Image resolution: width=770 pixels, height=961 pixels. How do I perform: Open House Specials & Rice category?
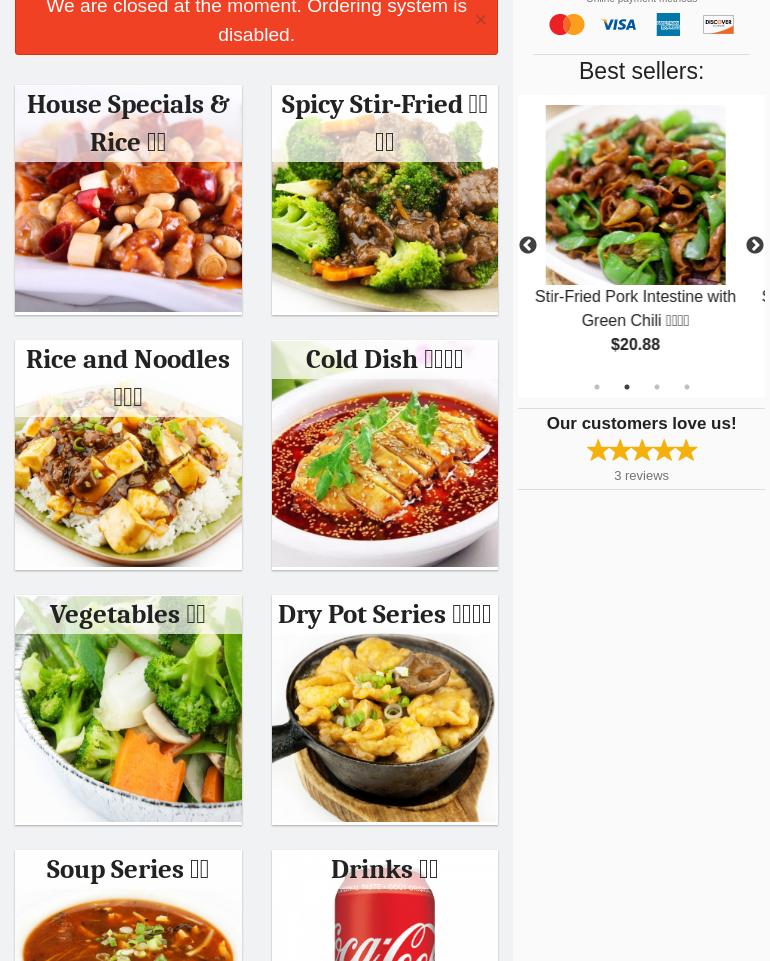click(x=128, y=199)
